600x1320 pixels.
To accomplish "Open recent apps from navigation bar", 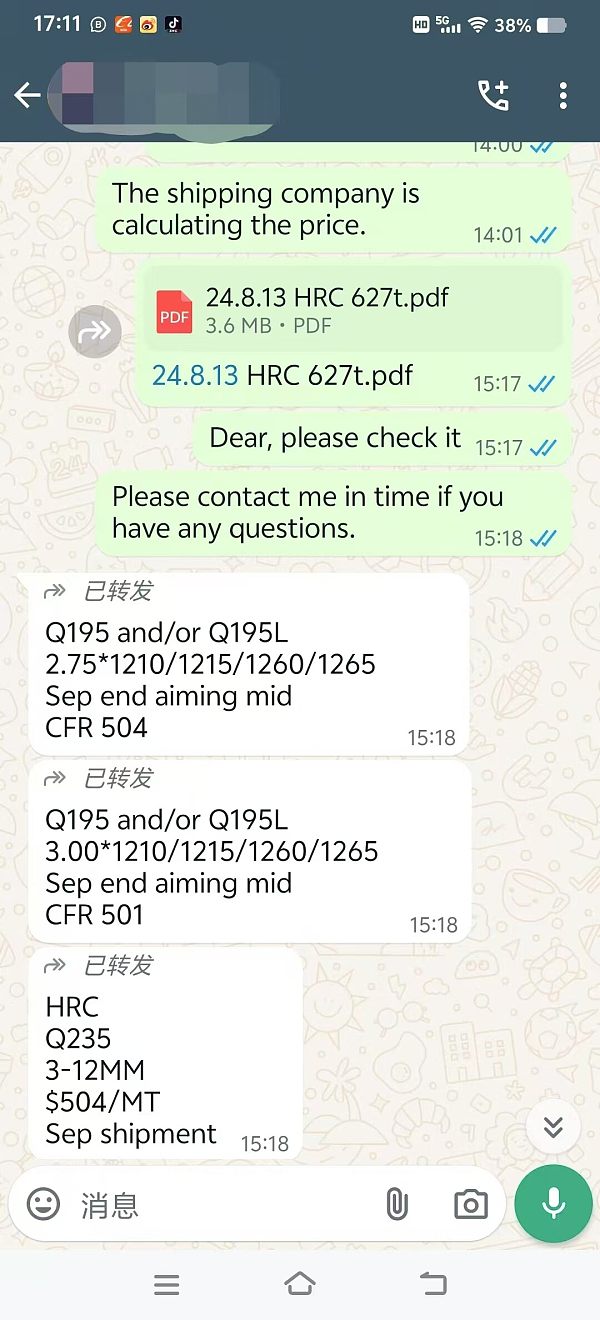I will pyautogui.click(x=167, y=1284).
